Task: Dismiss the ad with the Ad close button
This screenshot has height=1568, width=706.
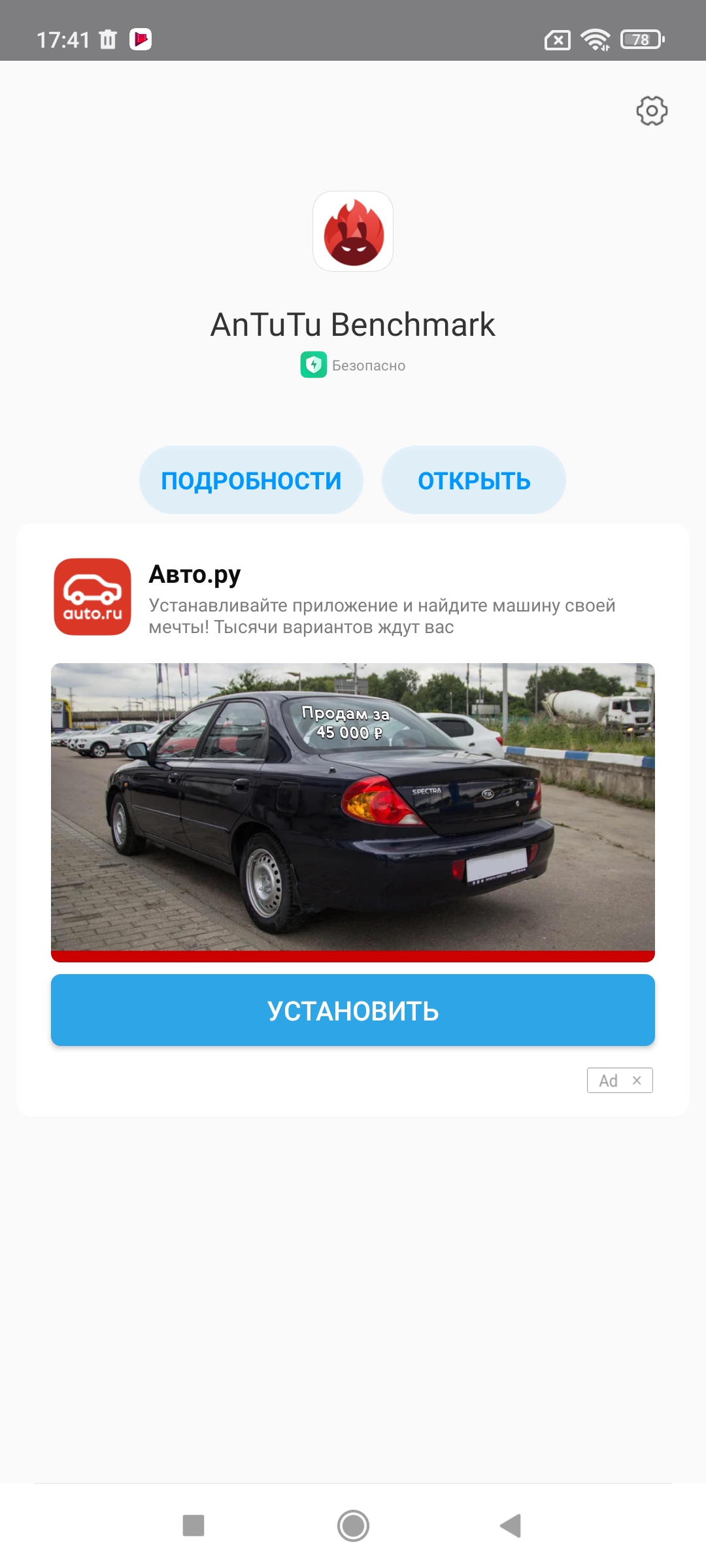Action: tap(636, 1081)
